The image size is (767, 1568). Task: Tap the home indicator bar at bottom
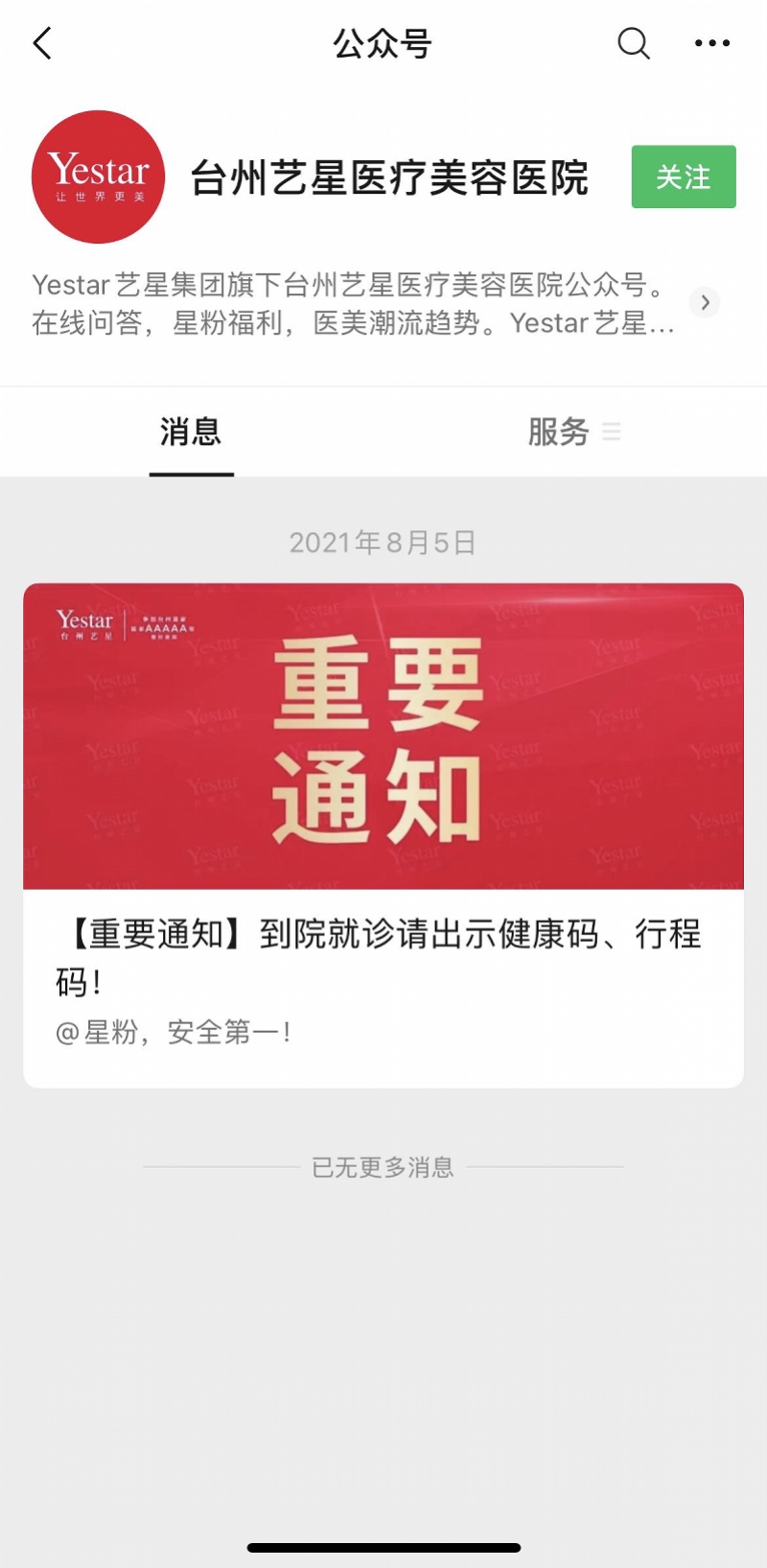(383, 1547)
